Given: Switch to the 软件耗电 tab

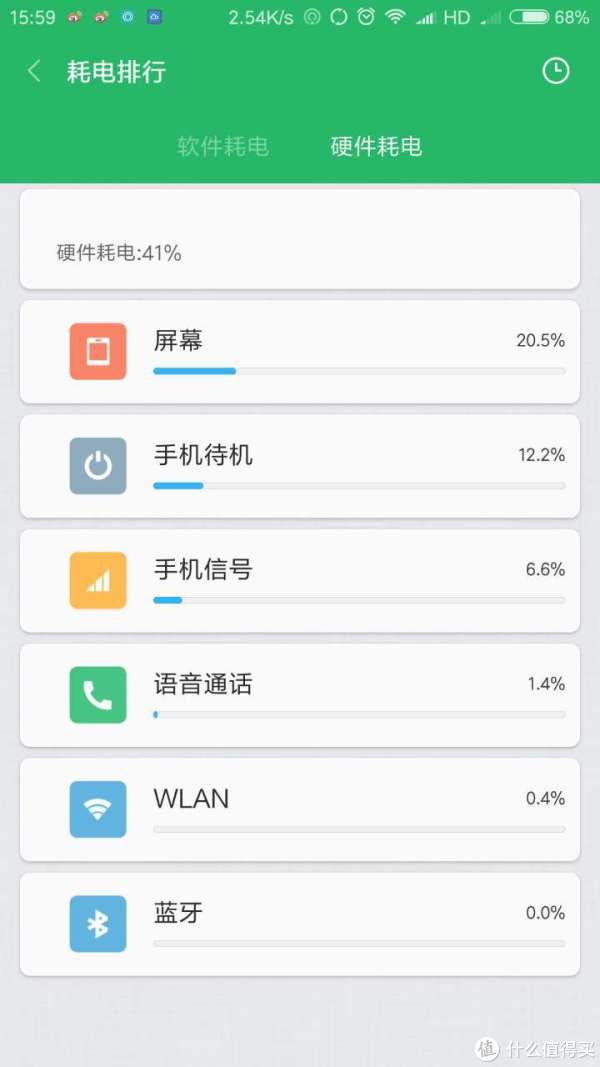Looking at the screenshot, I should 223,146.
